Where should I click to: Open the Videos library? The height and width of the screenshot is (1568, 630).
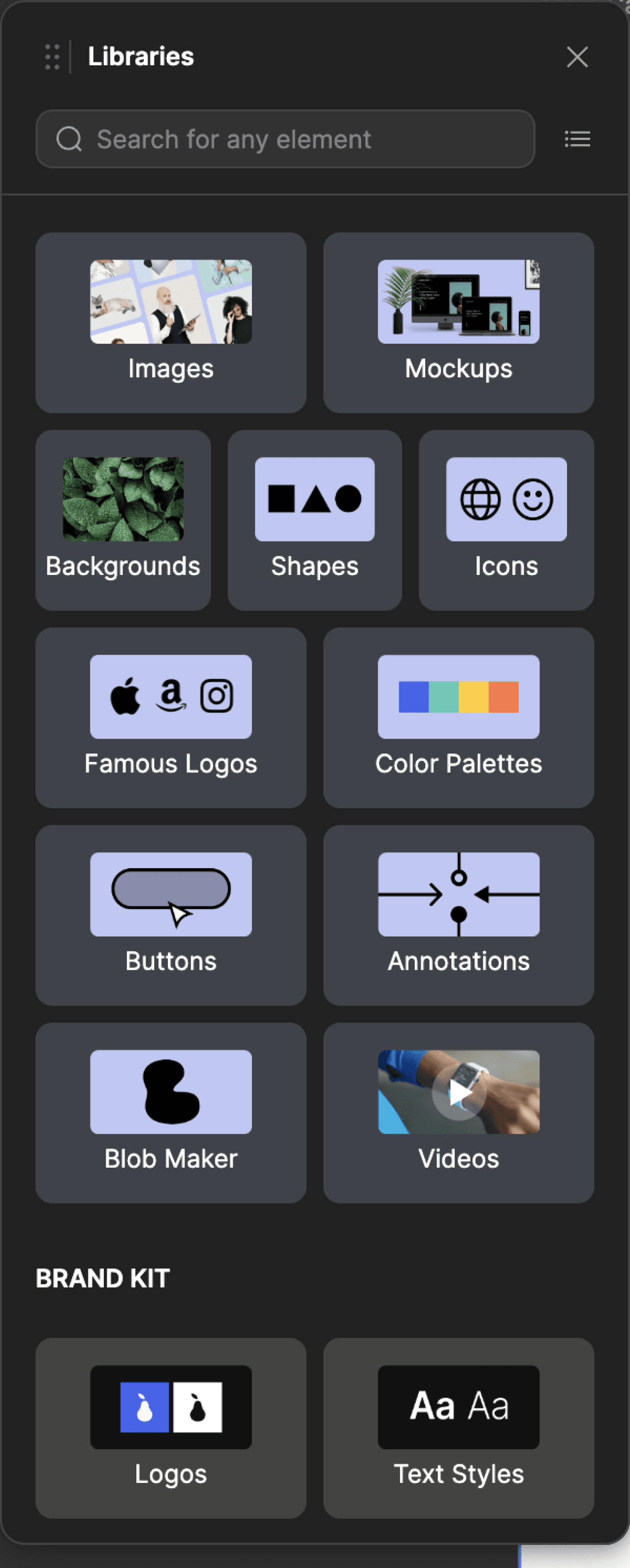[458, 1113]
